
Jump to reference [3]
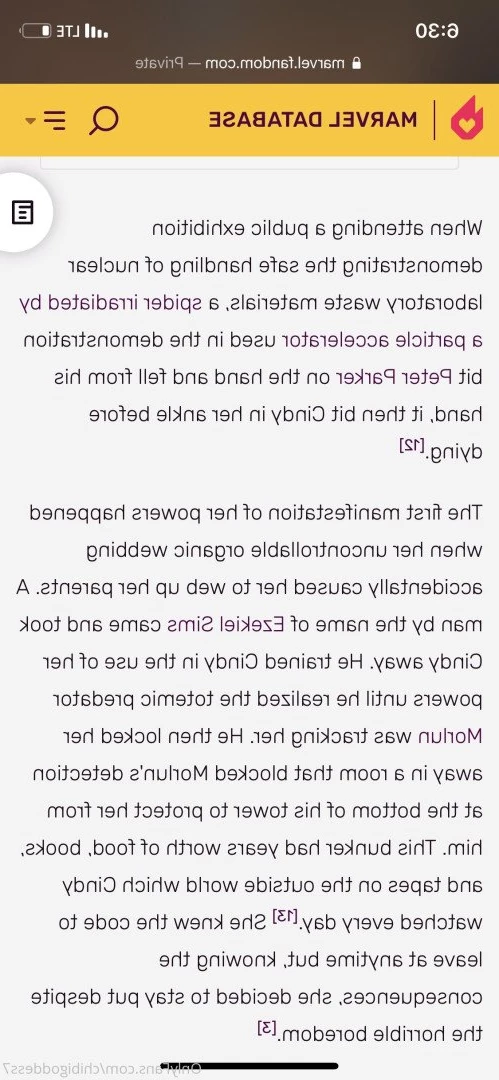(x=266, y=1029)
